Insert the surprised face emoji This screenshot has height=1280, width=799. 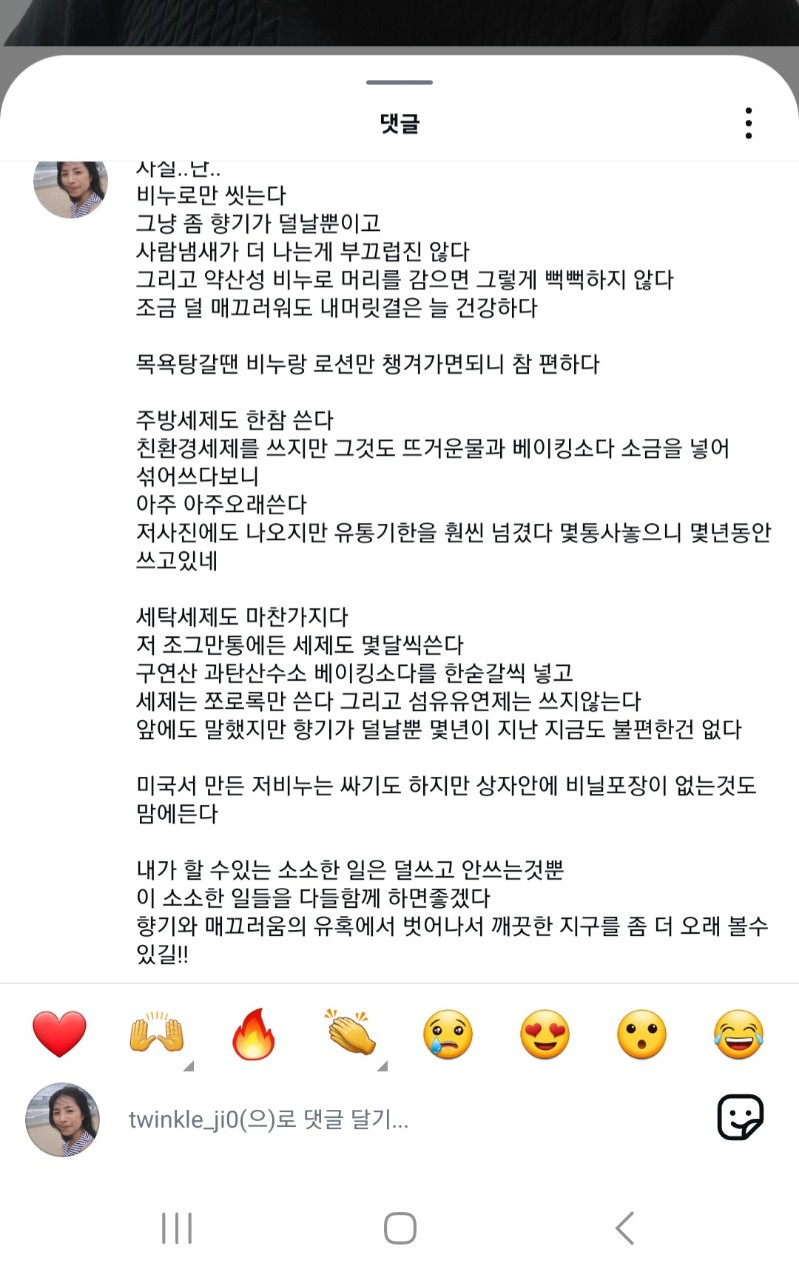[641, 1034]
